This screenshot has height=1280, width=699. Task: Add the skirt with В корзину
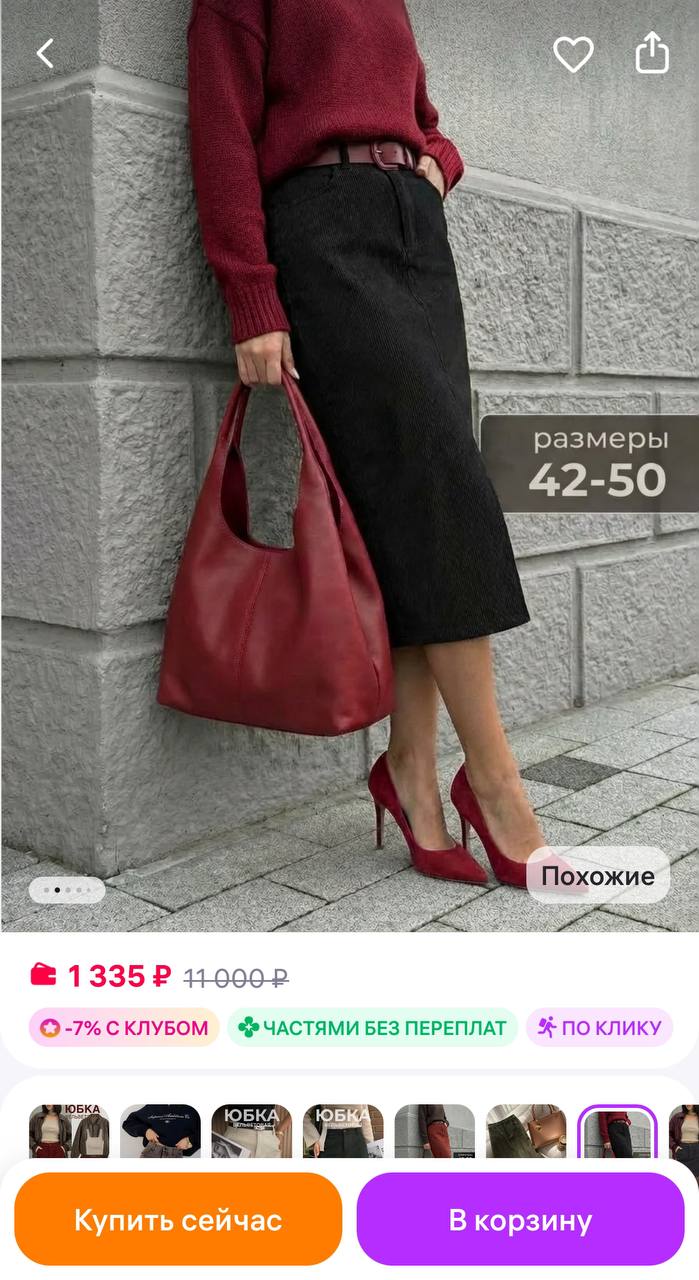pos(520,1219)
